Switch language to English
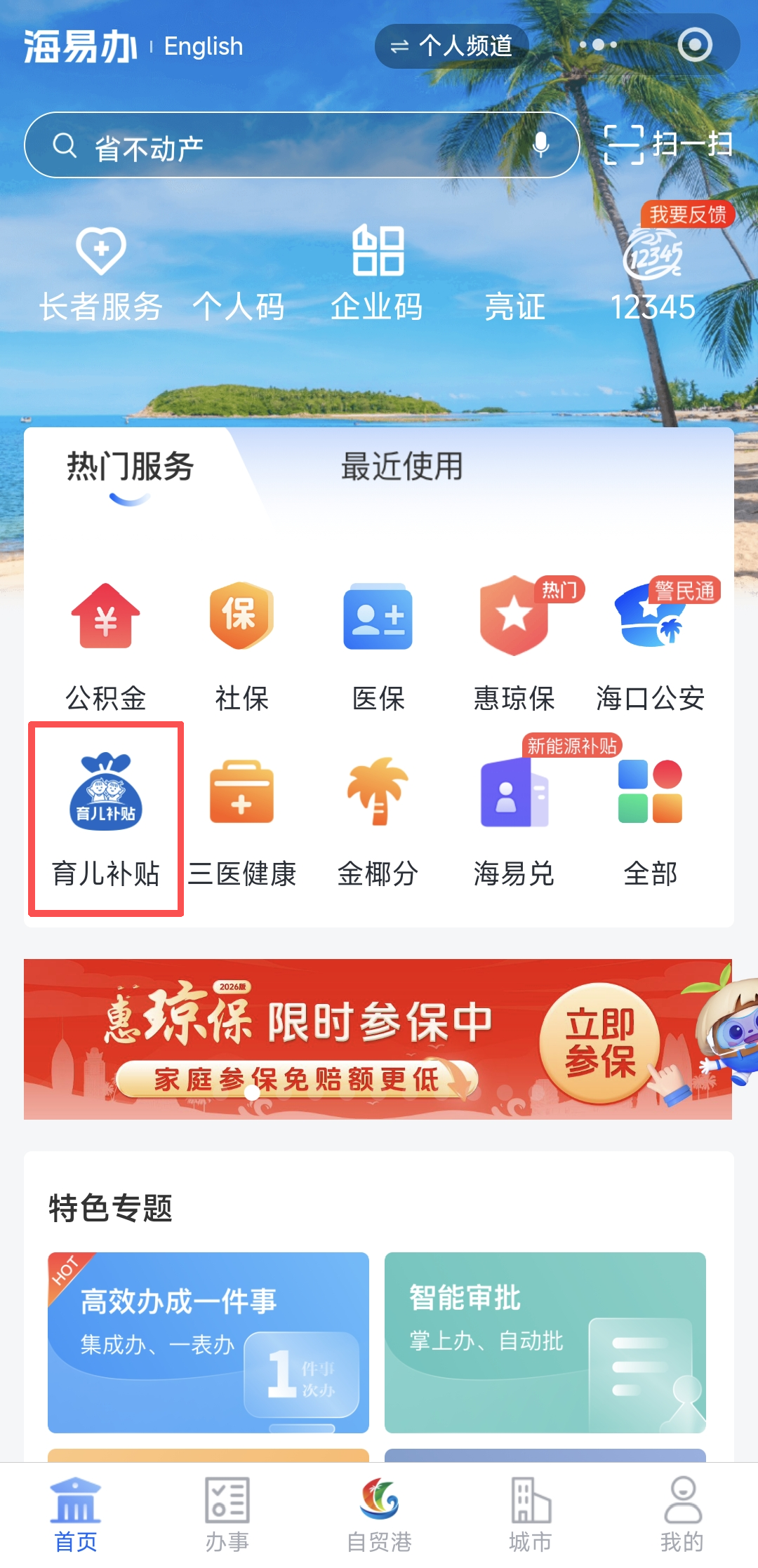The width and height of the screenshot is (758, 1568). point(203,47)
